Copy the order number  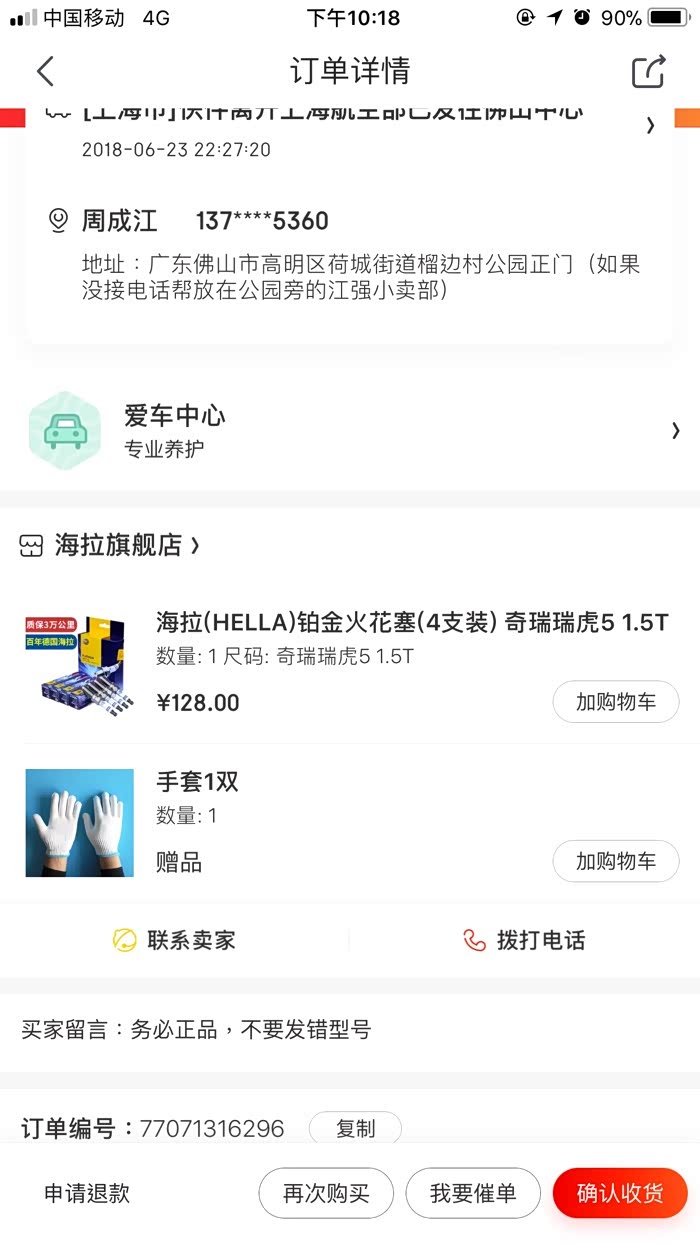[x=355, y=1129]
